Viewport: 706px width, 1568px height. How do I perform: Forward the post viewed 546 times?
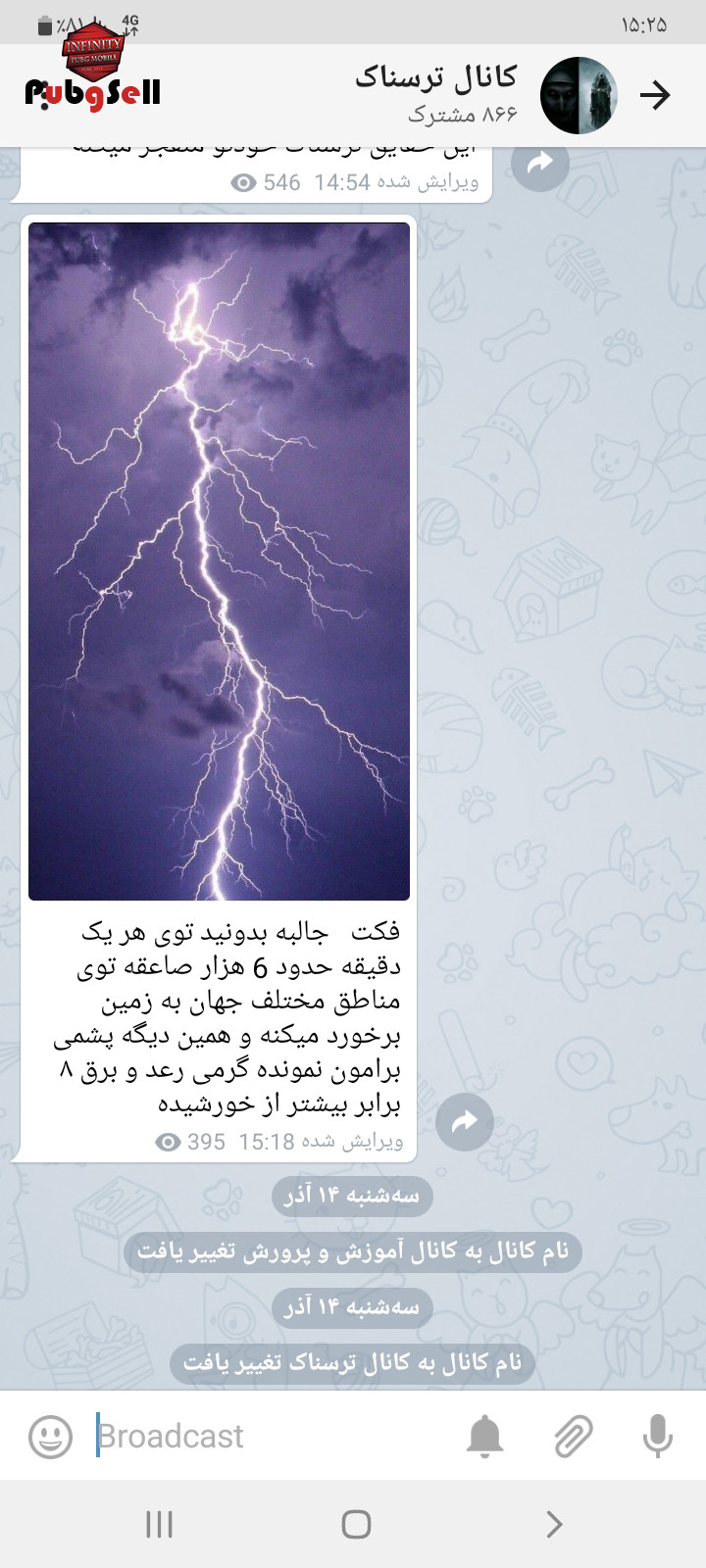[x=540, y=164]
